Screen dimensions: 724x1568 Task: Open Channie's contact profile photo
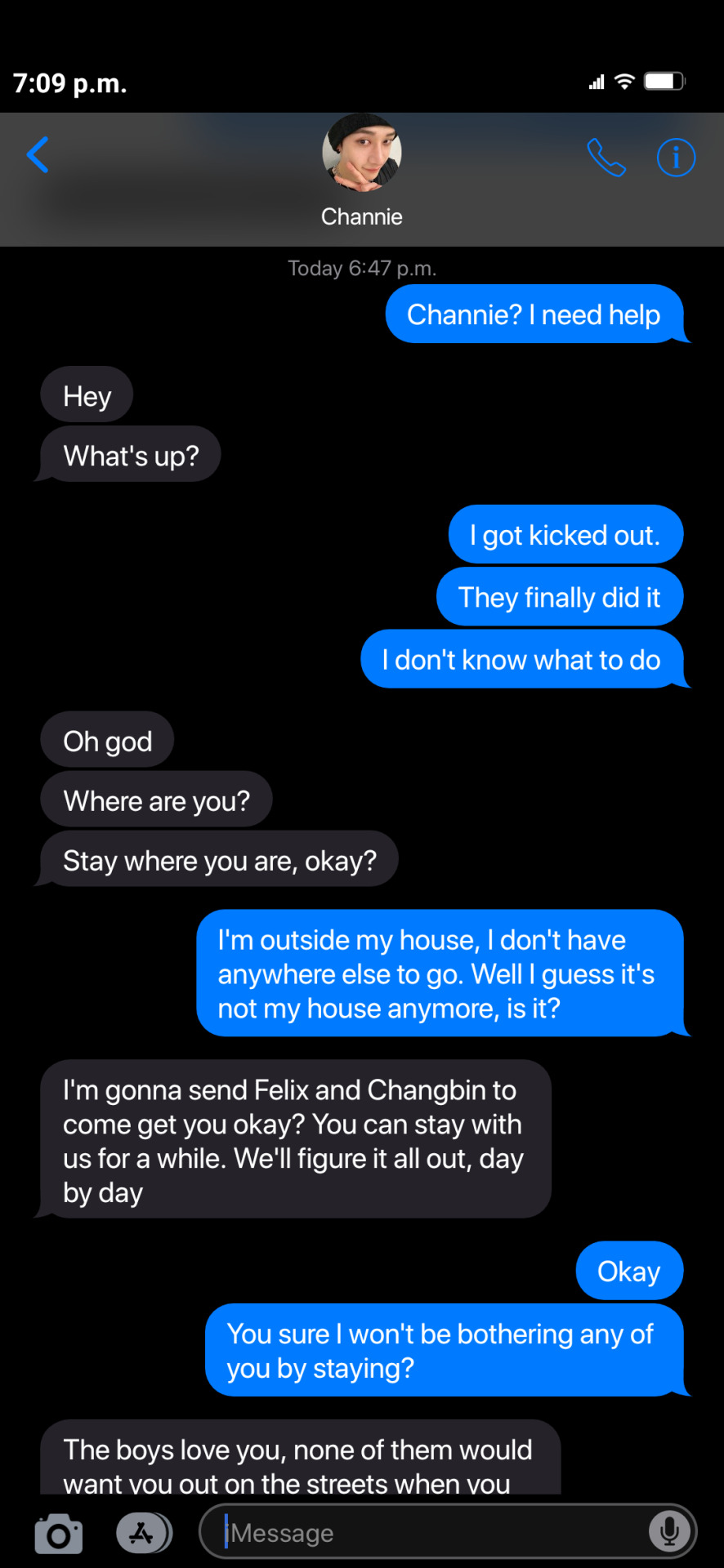click(x=361, y=154)
